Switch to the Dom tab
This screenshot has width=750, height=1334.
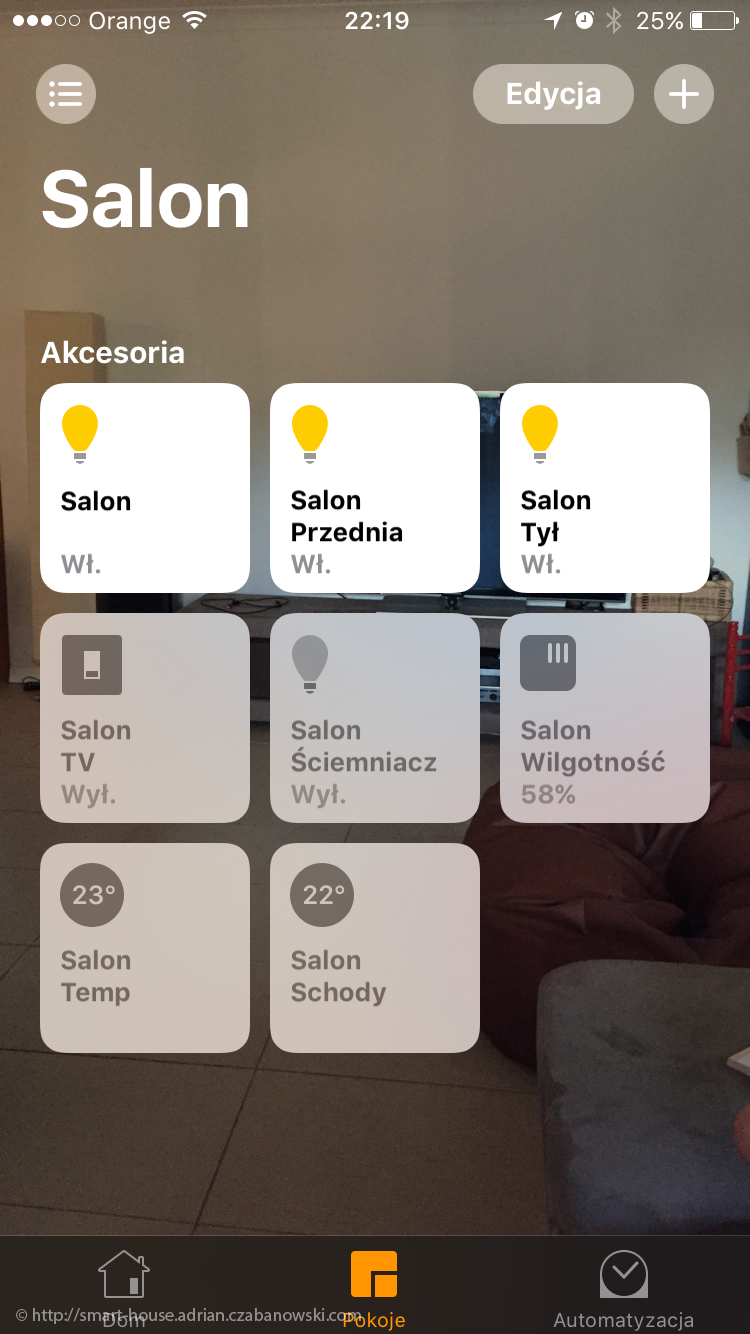[124, 1288]
